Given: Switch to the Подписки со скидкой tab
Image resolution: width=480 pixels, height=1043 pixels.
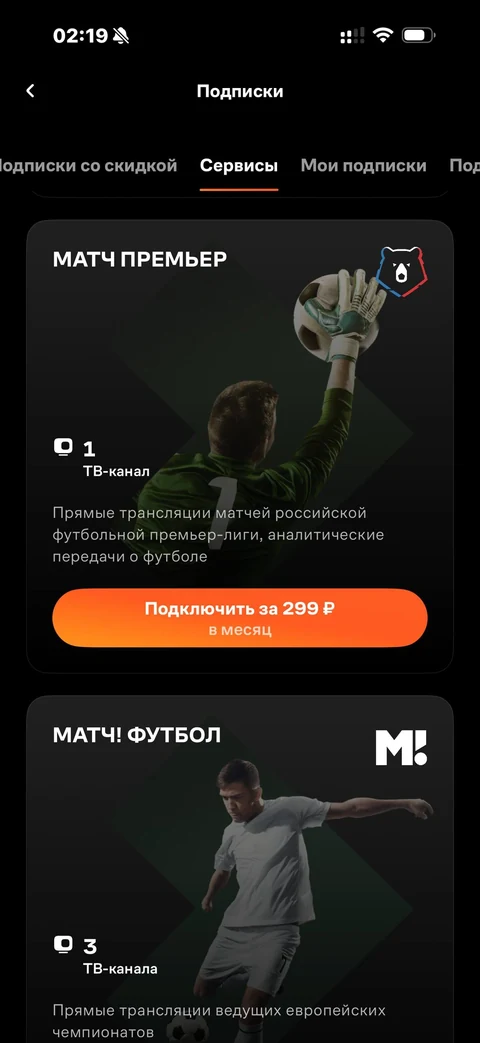Looking at the screenshot, I should (88, 166).
